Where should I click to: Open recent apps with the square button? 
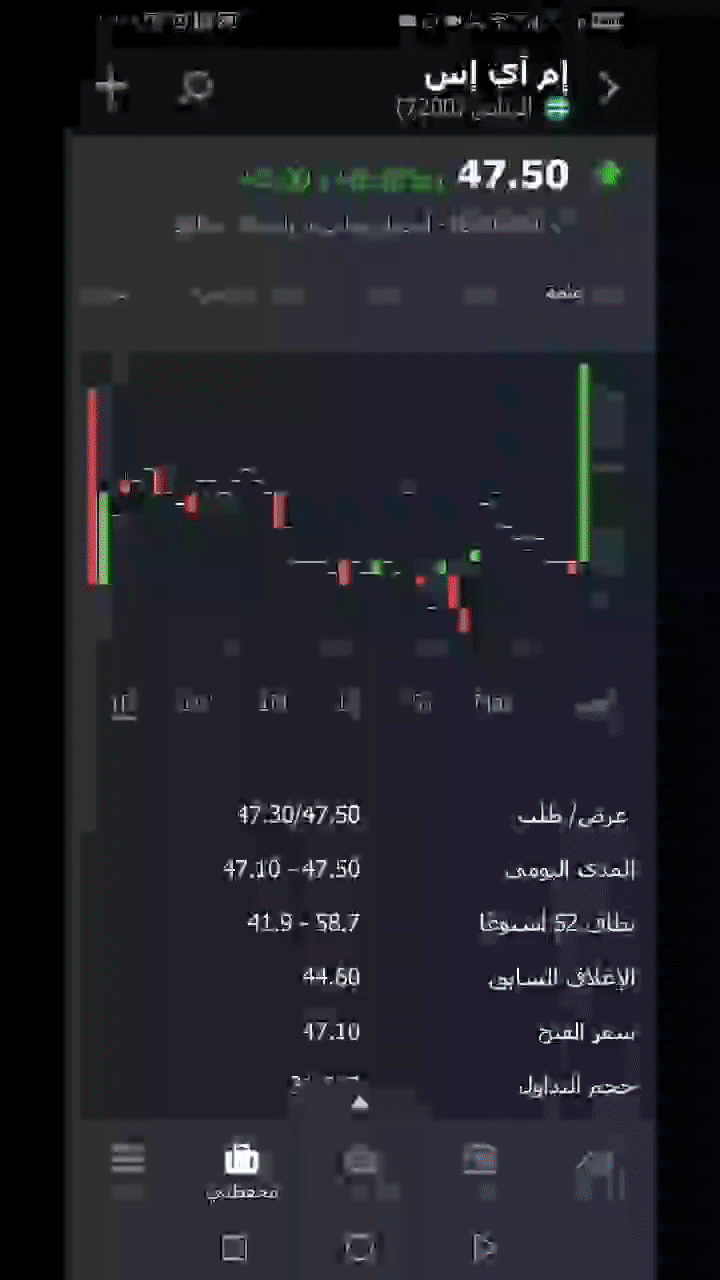233,1247
